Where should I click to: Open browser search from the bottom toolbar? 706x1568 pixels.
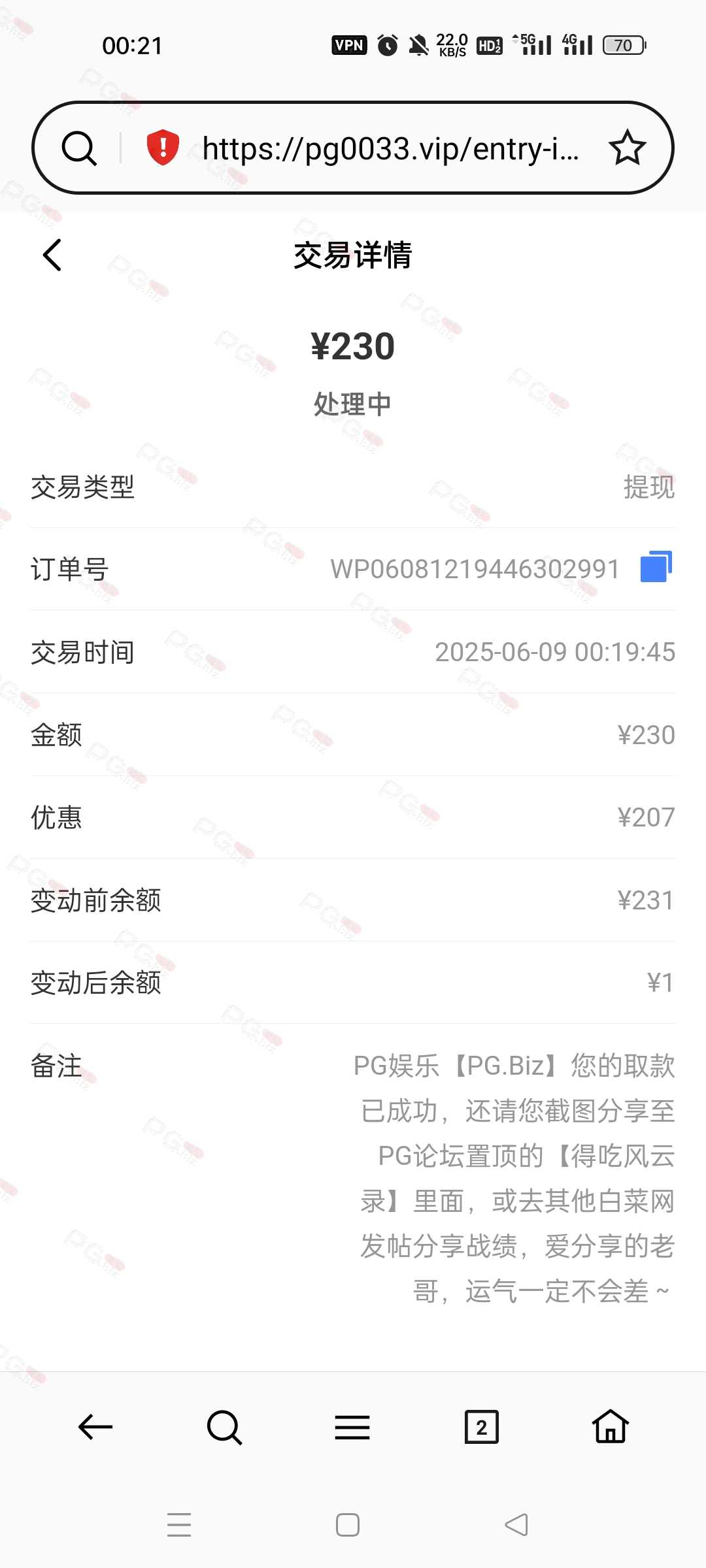coord(224,1427)
